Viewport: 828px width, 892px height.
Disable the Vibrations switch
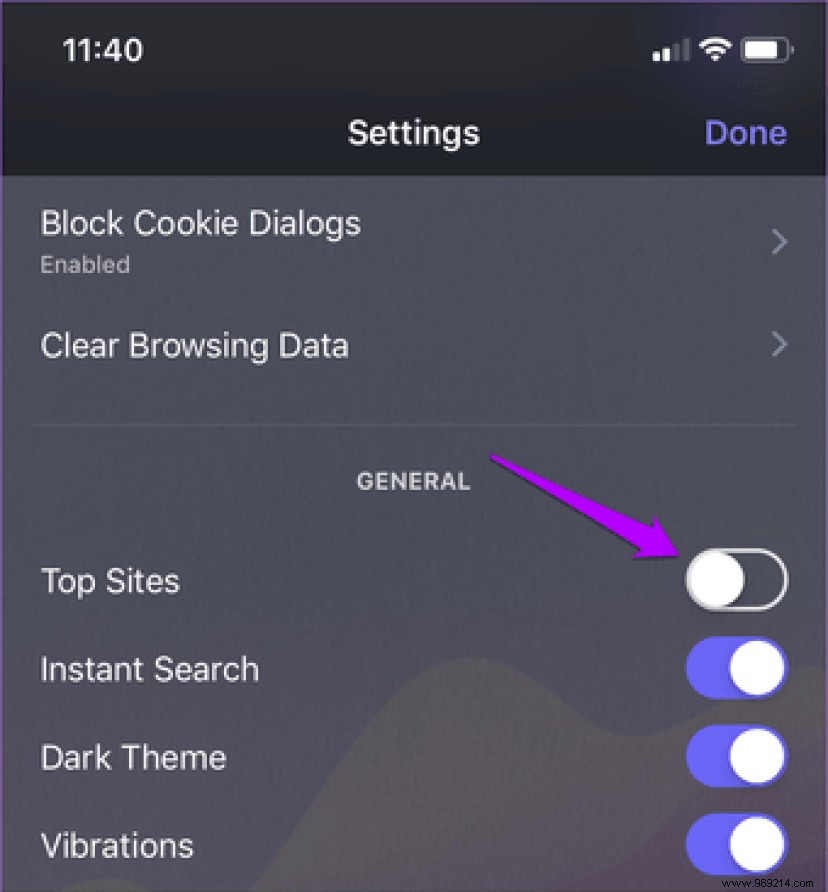pos(736,844)
